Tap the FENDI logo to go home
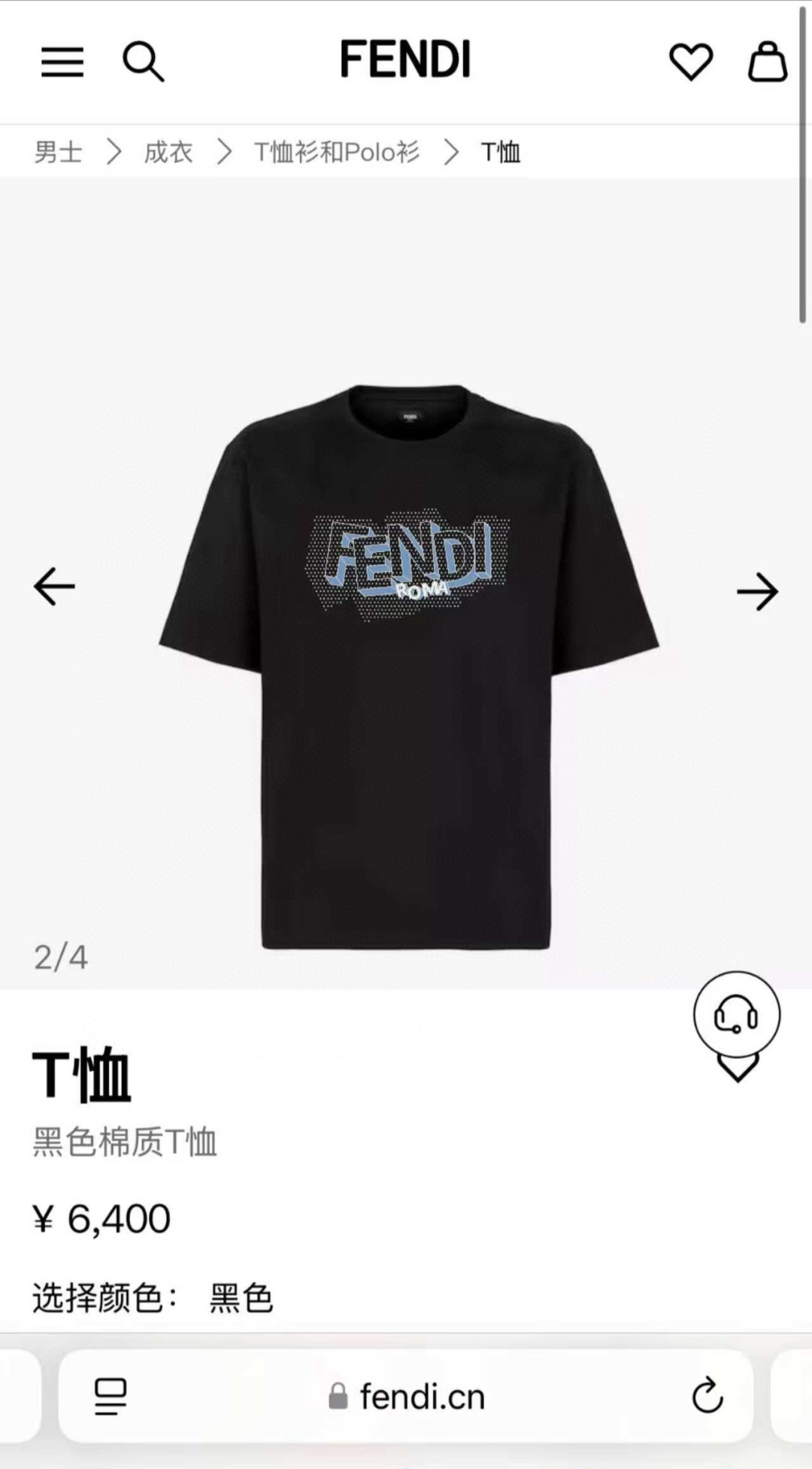The height and width of the screenshot is (1469, 812). coord(405,60)
